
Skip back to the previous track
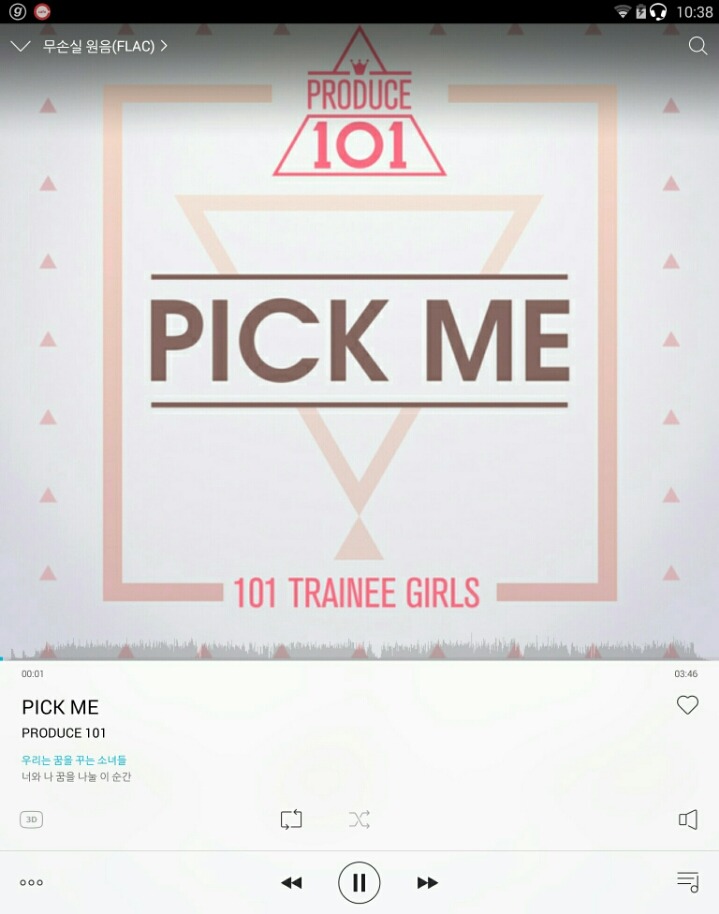291,882
